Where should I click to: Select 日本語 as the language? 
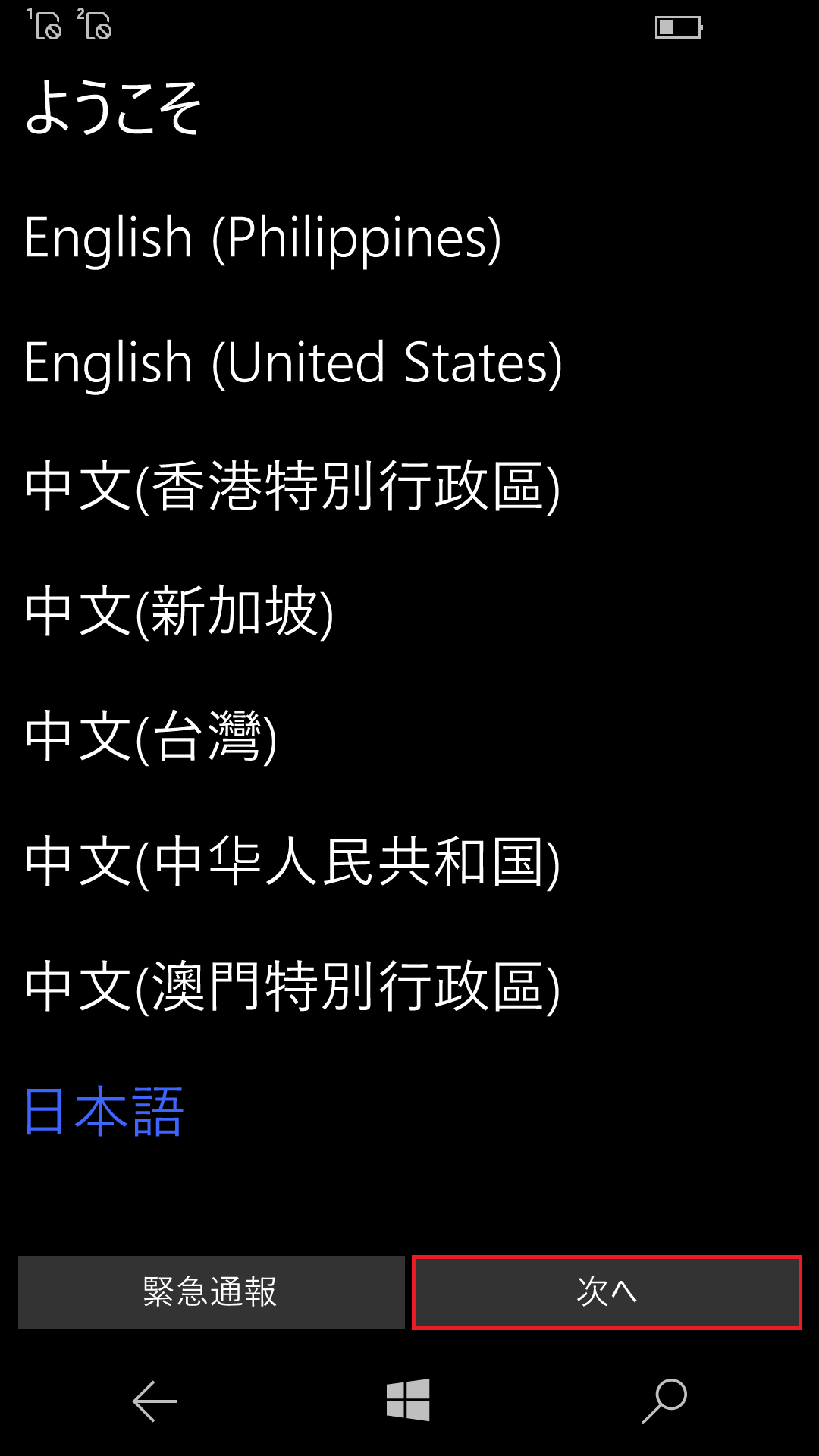point(105,1112)
